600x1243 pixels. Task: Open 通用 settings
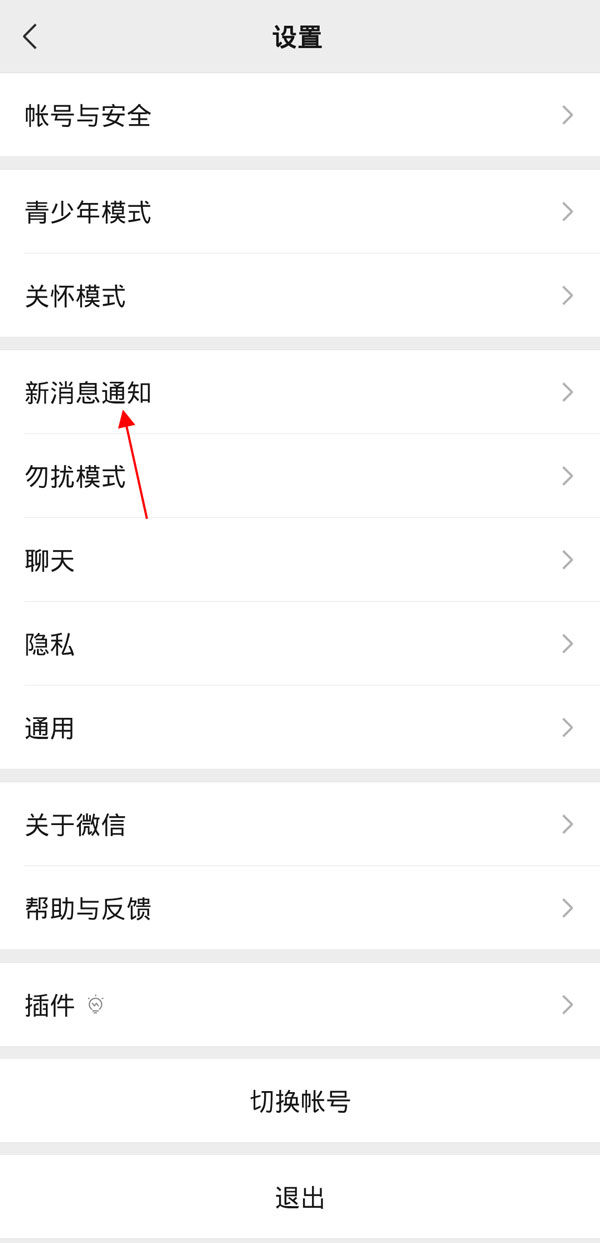(x=300, y=728)
